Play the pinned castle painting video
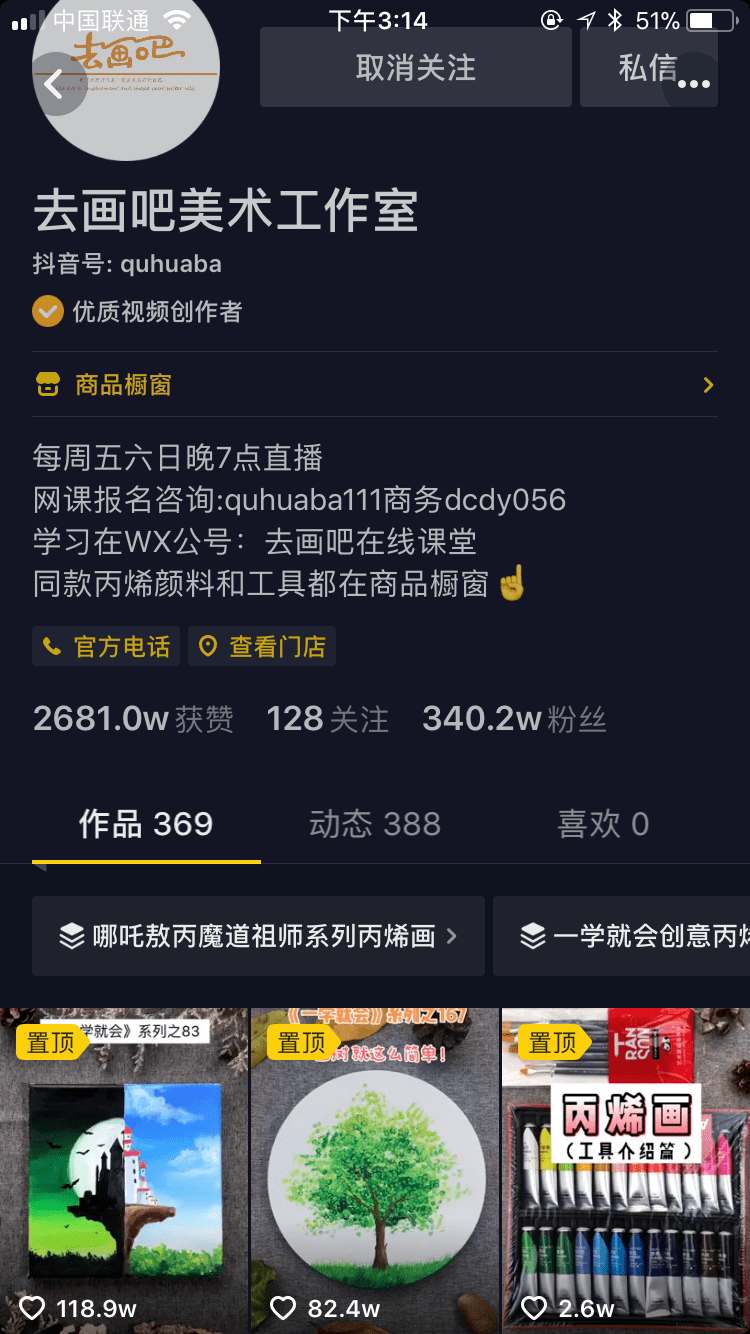750x1334 pixels. pos(124,1171)
